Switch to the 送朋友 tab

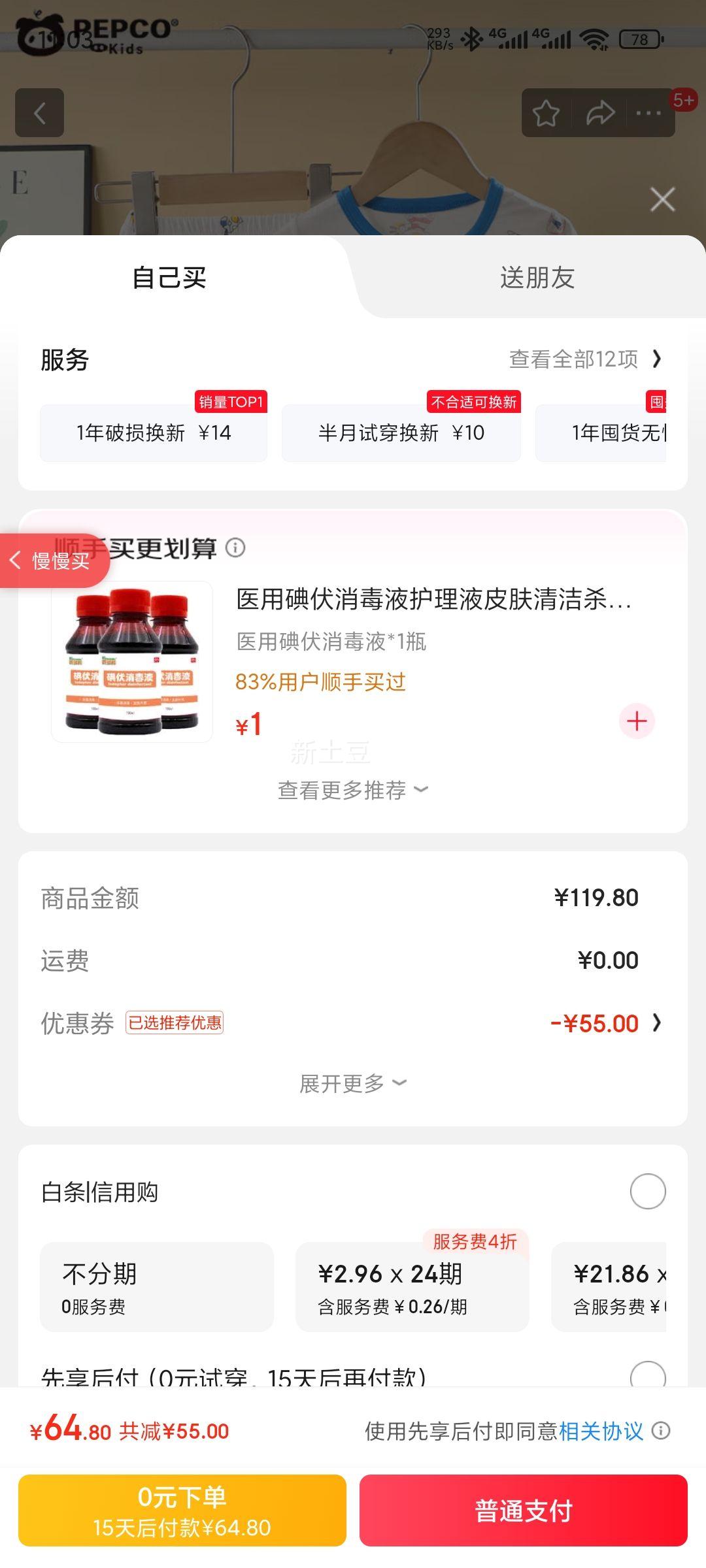tap(537, 278)
